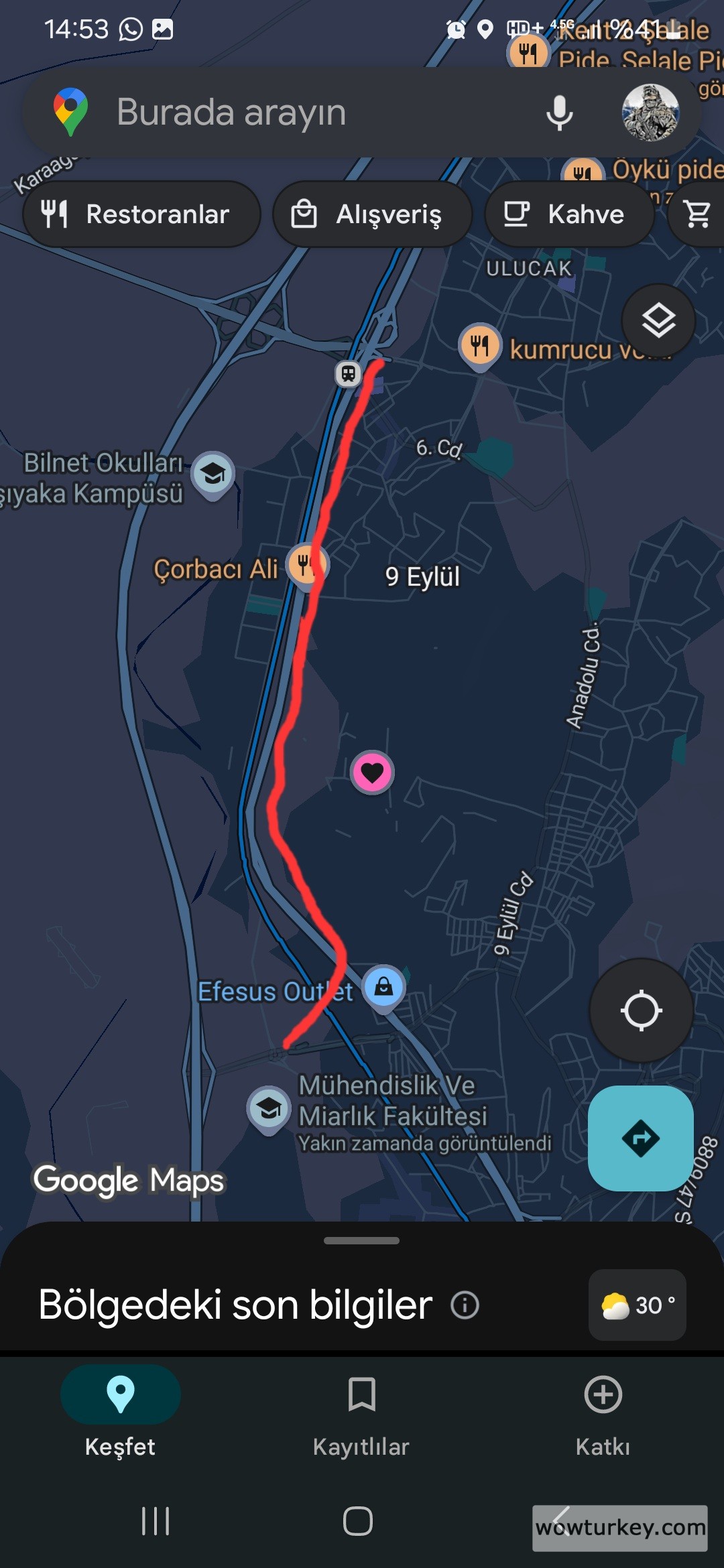Open the saved heart pin
This screenshot has width=724, height=1568.
coord(372,773)
